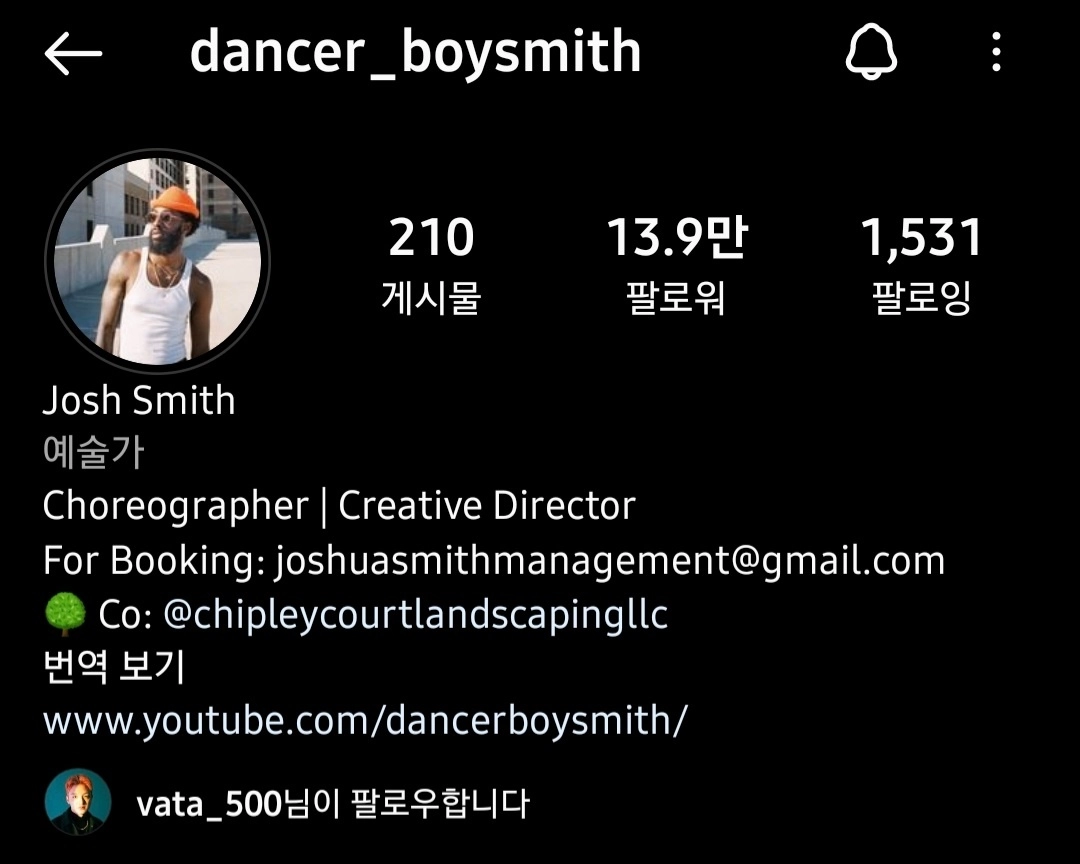This screenshot has height=864, width=1080.
Task: Open the 1,531 following list
Action: pos(922,265)
